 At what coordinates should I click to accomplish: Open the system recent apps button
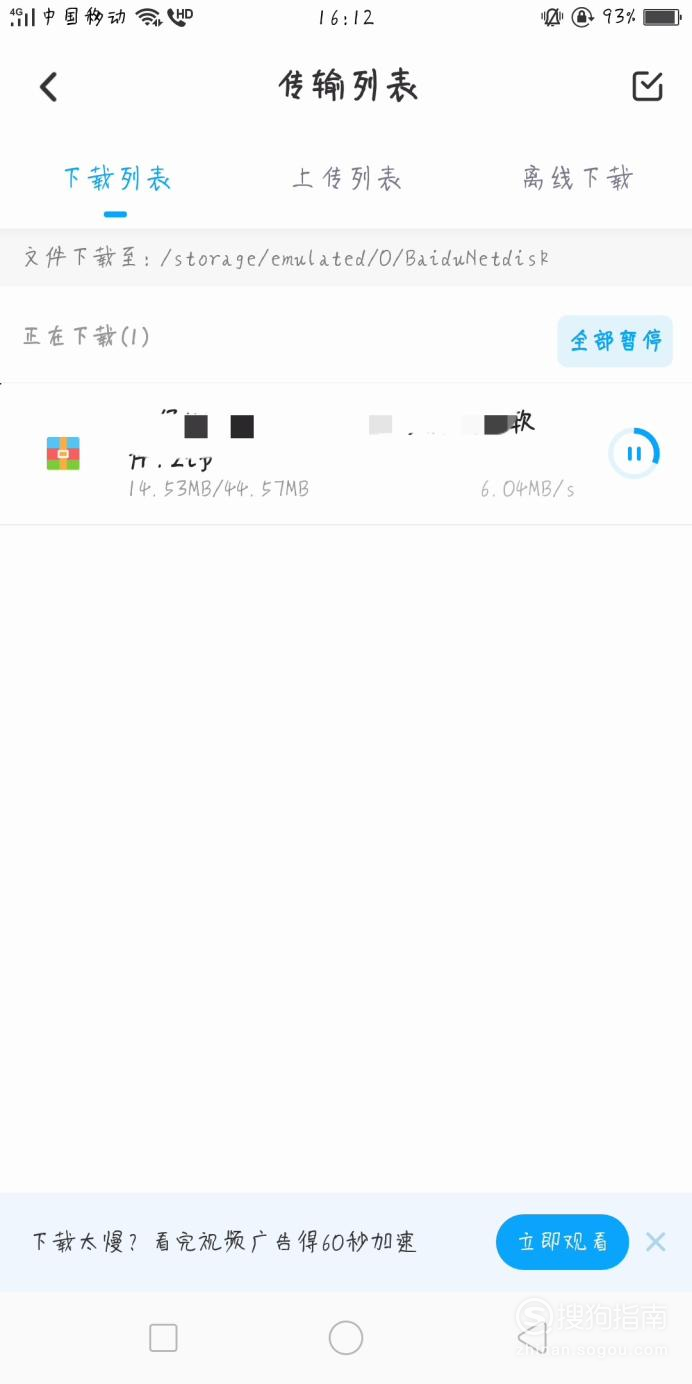(x=163, y=1337)
